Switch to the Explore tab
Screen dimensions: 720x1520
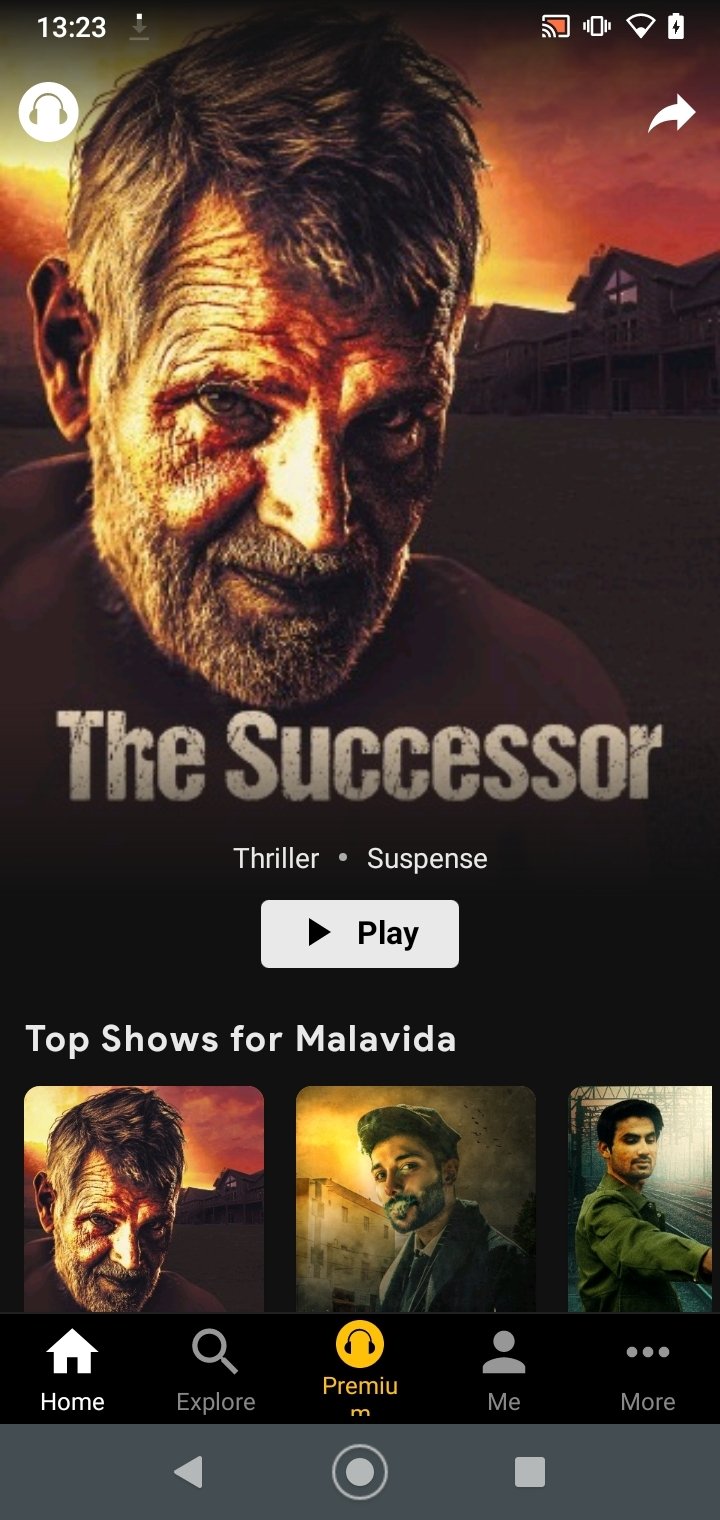(216, 1370)
